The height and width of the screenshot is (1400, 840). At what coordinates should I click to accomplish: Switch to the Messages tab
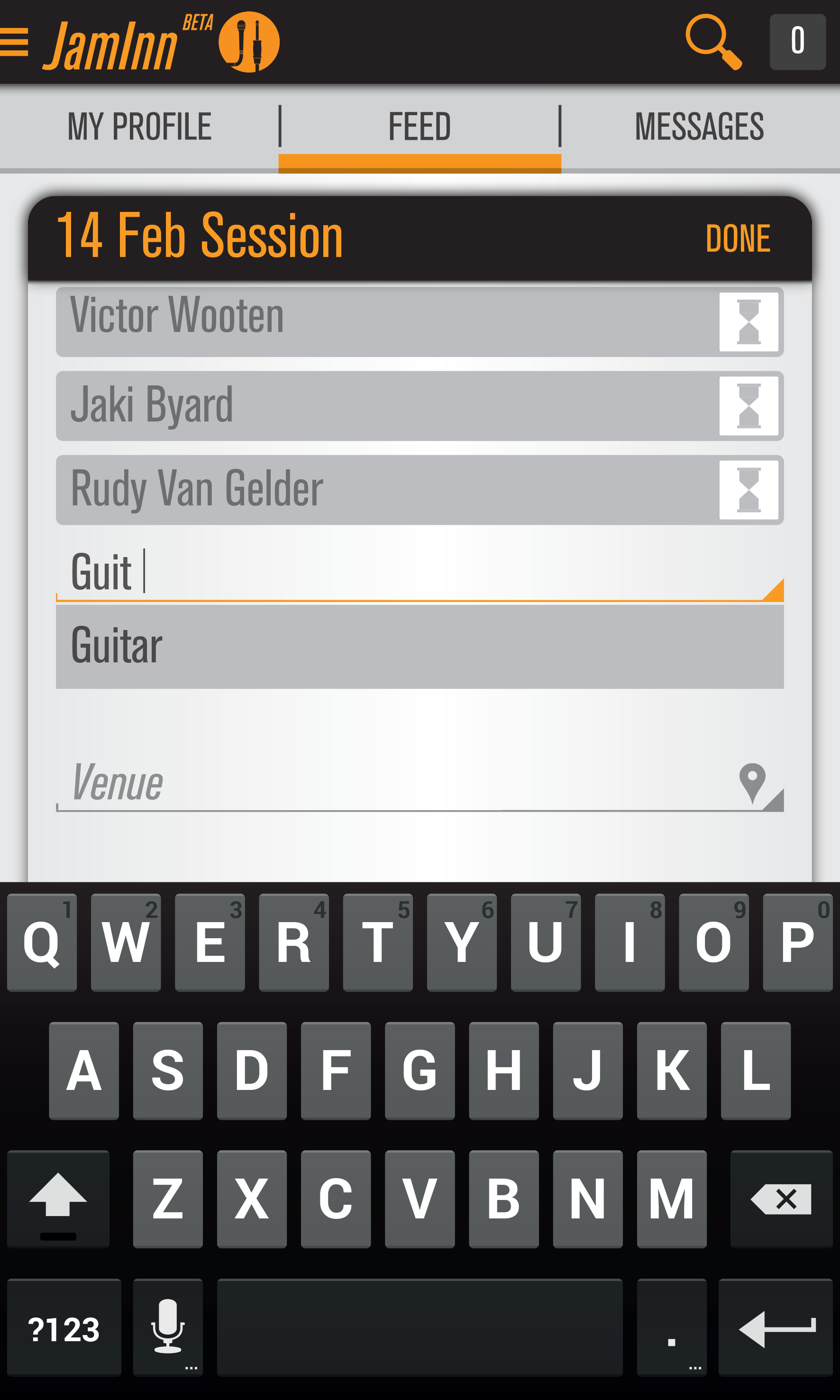[699, 127]
